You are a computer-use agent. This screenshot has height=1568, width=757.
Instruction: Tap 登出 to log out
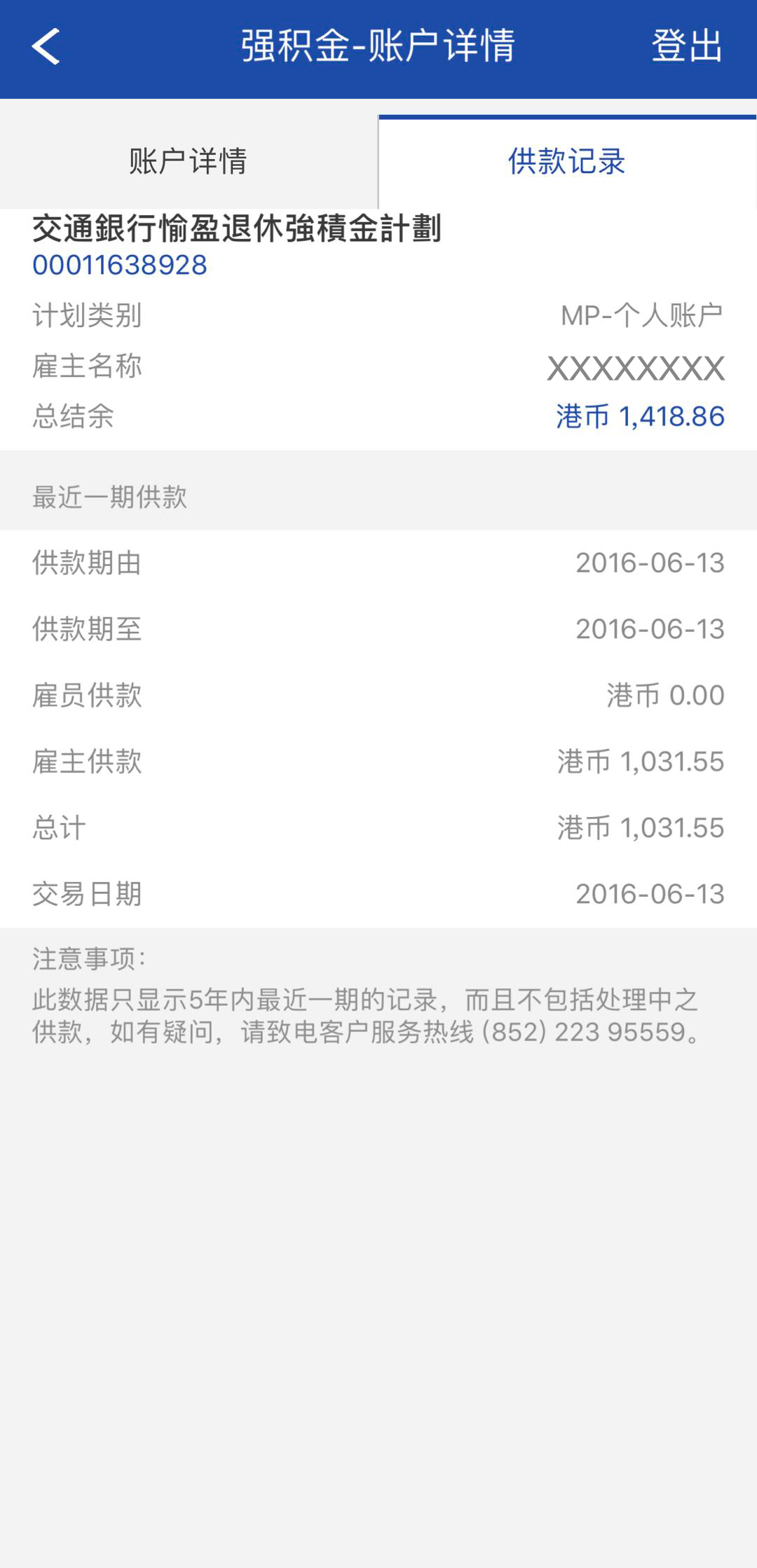click(x=686, y=46)
